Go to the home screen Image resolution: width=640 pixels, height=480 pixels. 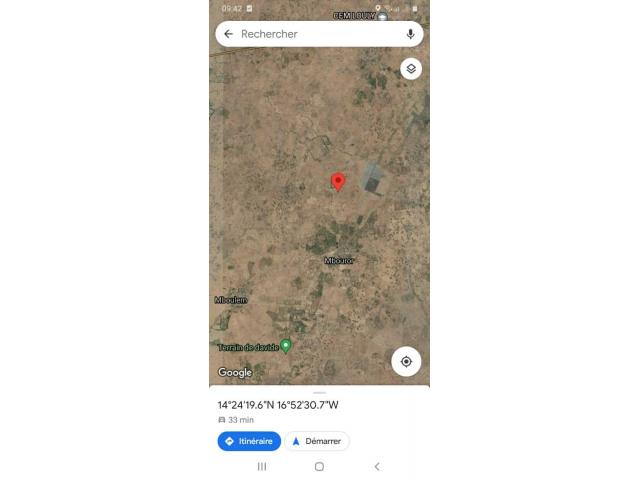(x=319, y=466)
